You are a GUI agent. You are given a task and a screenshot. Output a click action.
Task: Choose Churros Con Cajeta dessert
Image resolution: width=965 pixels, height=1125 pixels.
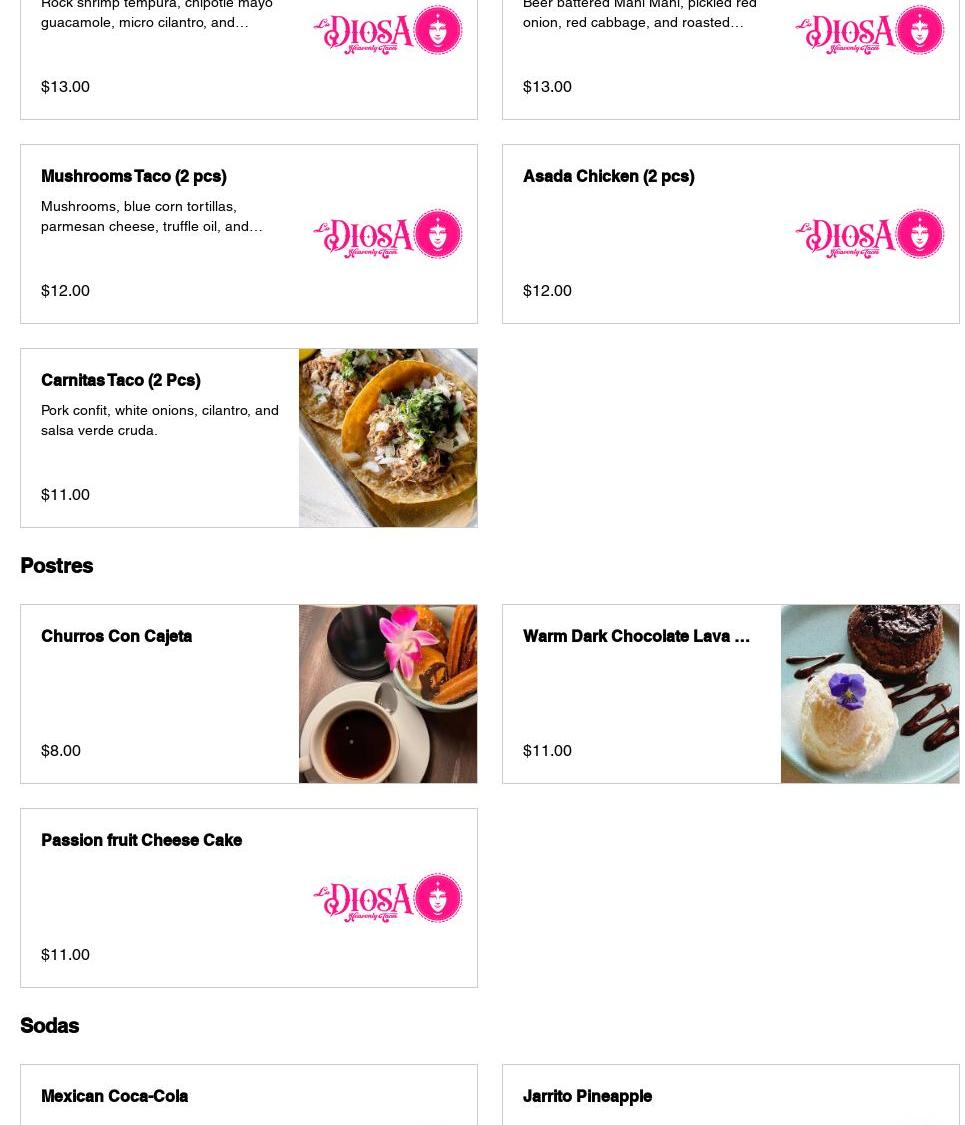(248, 694)
